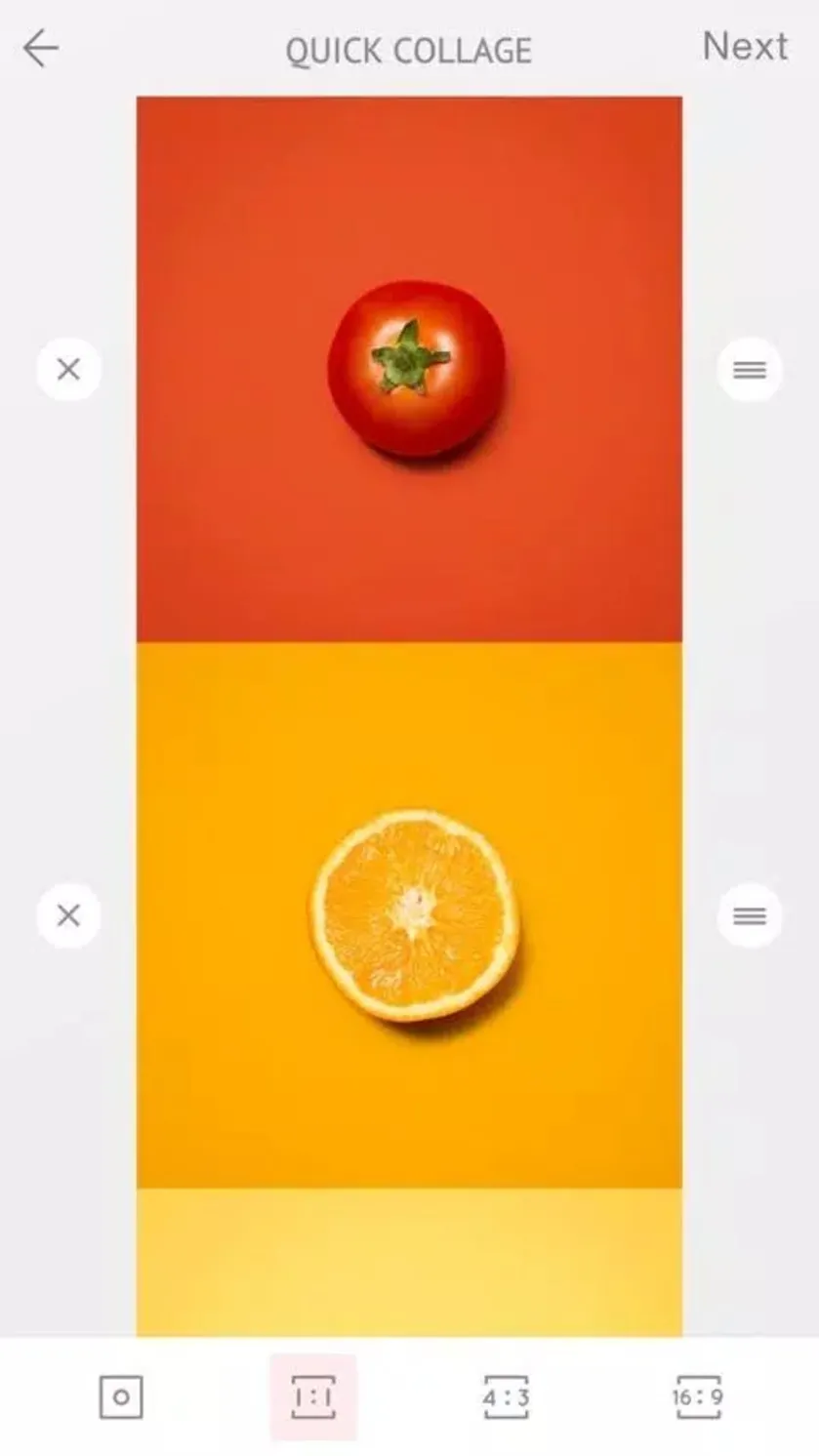Choose the 1:1 aspect ratio

click(313, 1396)
